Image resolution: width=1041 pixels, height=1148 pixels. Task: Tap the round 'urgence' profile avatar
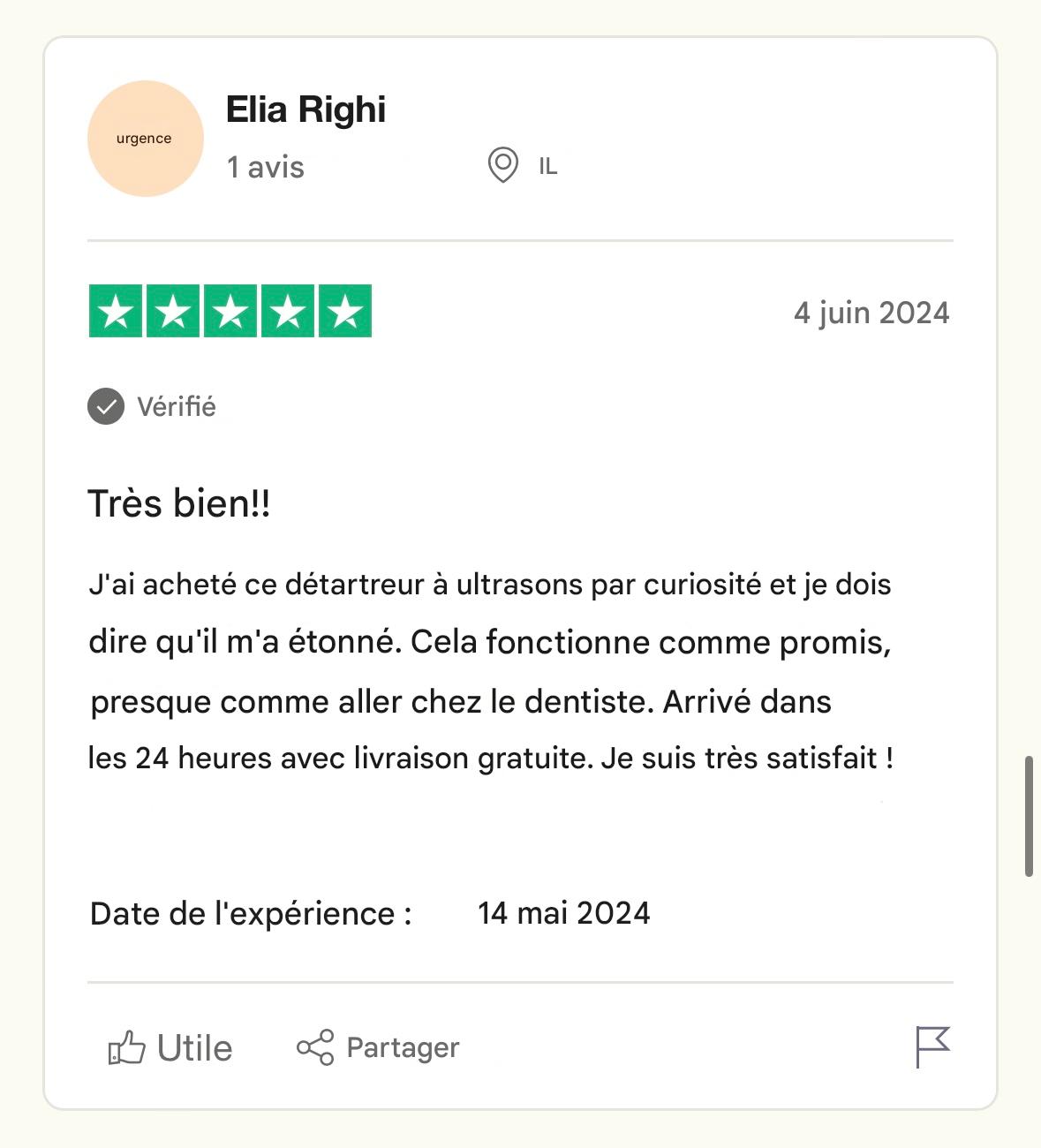[x=145, y=139]
